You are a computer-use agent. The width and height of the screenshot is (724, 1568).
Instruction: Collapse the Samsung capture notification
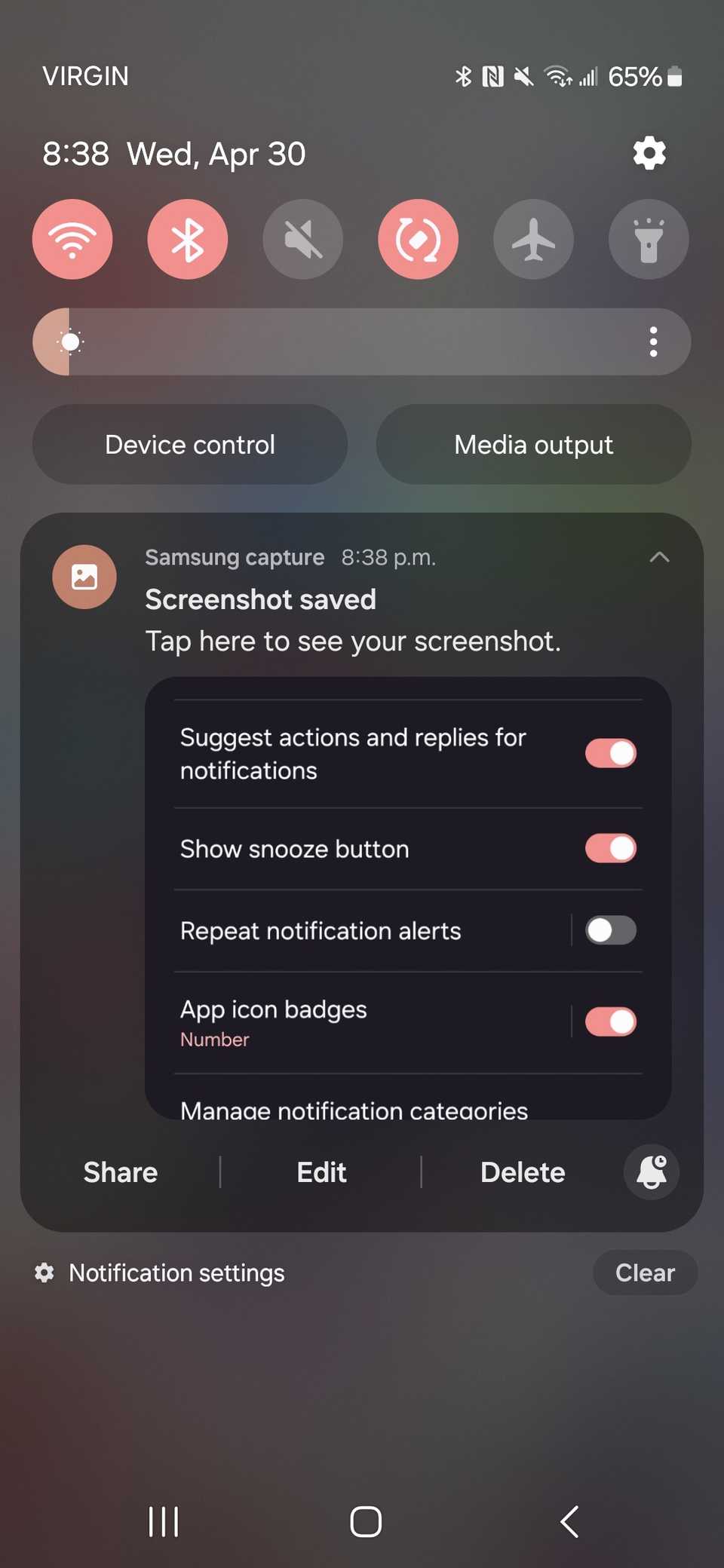(660, 558)
